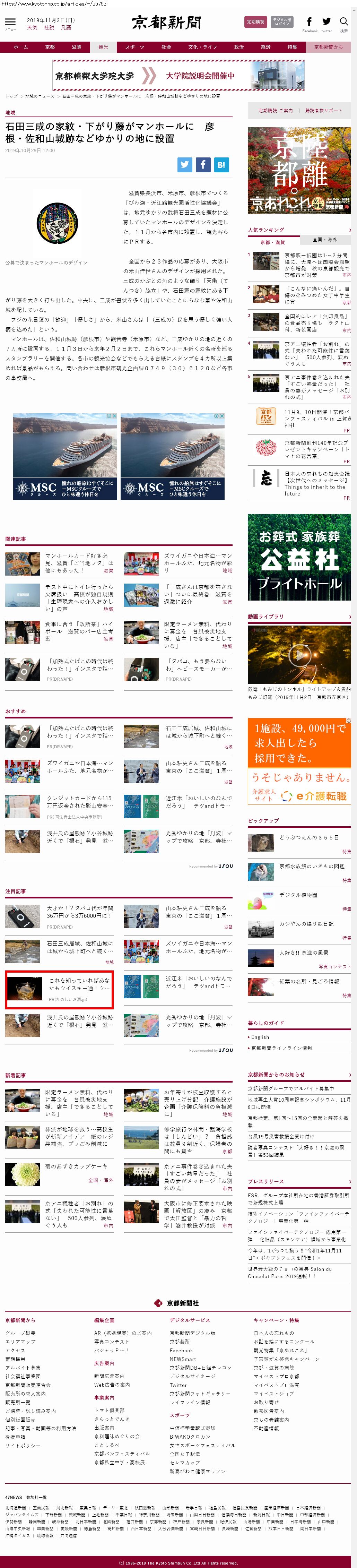Go to the 経済 section tab
This screenshot has height=1568, width=357.
pyautogui.click(x=266, y=47)
